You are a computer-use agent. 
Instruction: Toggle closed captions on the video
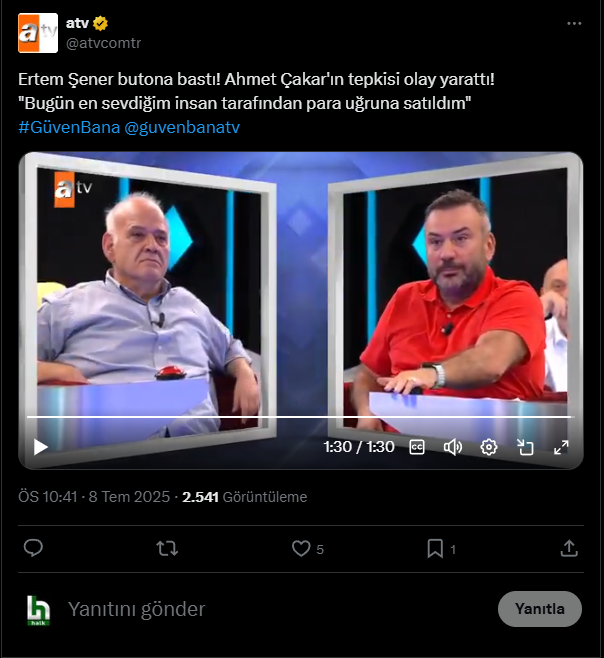coord(417,447)
